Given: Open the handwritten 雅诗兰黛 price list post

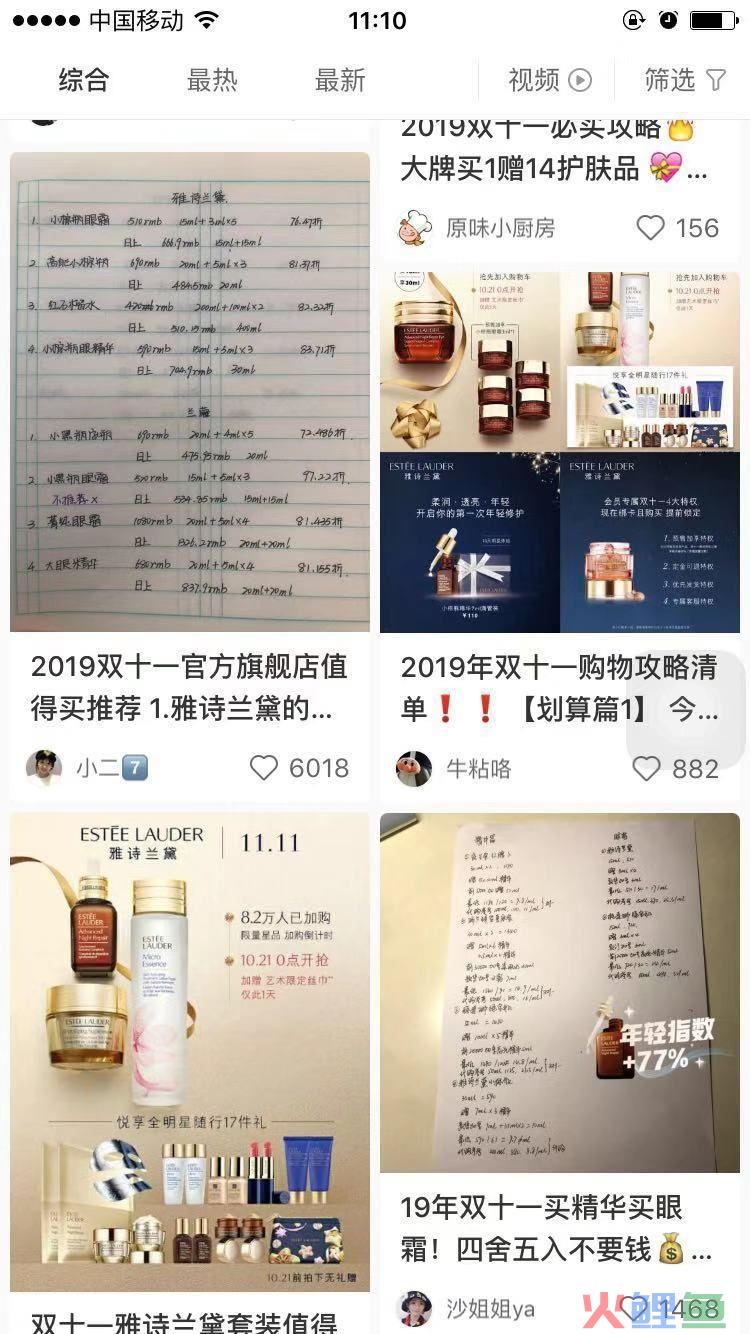Looking at the screenshot, I should pyautogui.click(x=190, y=392).
